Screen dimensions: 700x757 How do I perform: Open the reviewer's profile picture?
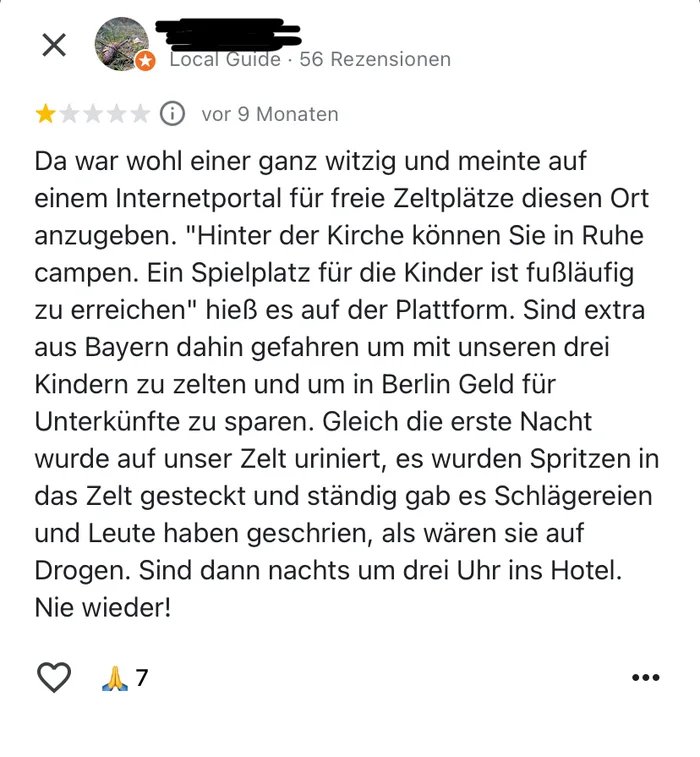(122, 43)
